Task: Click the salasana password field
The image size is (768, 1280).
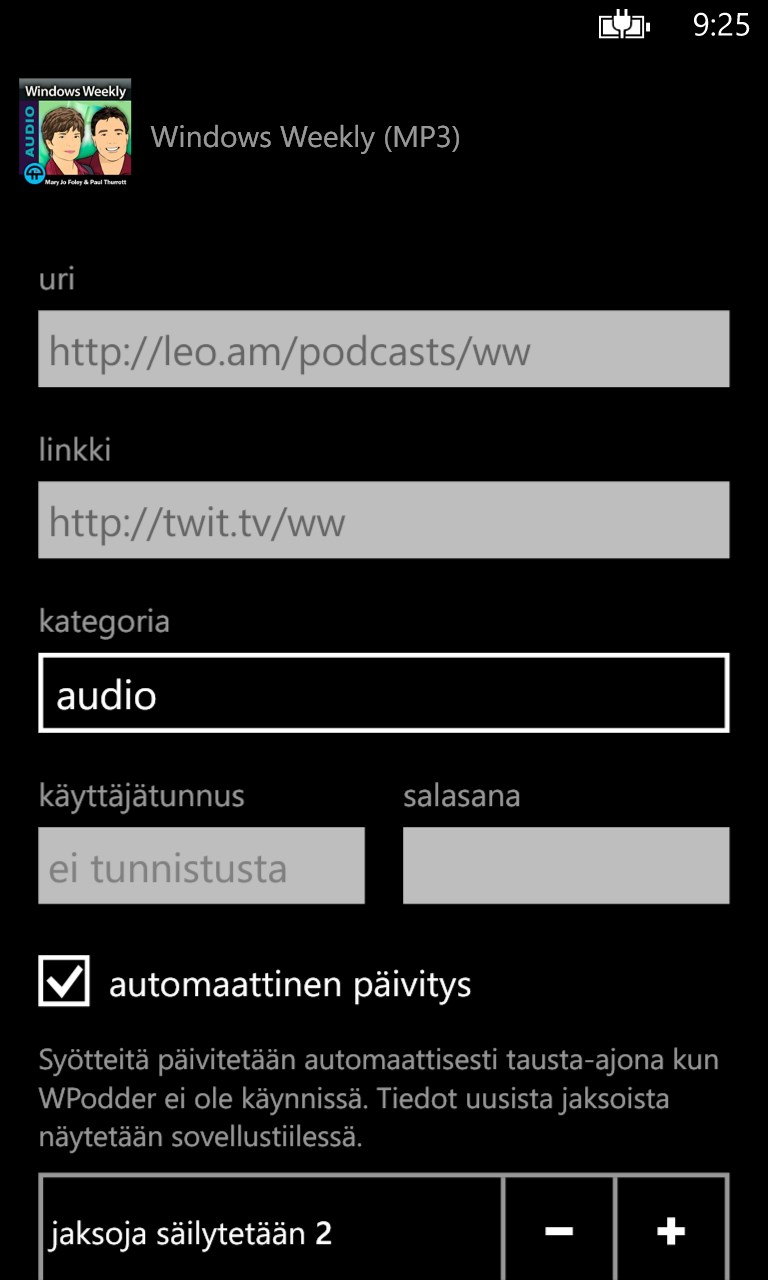Action: pyautogui.click(x=566, y=865)
